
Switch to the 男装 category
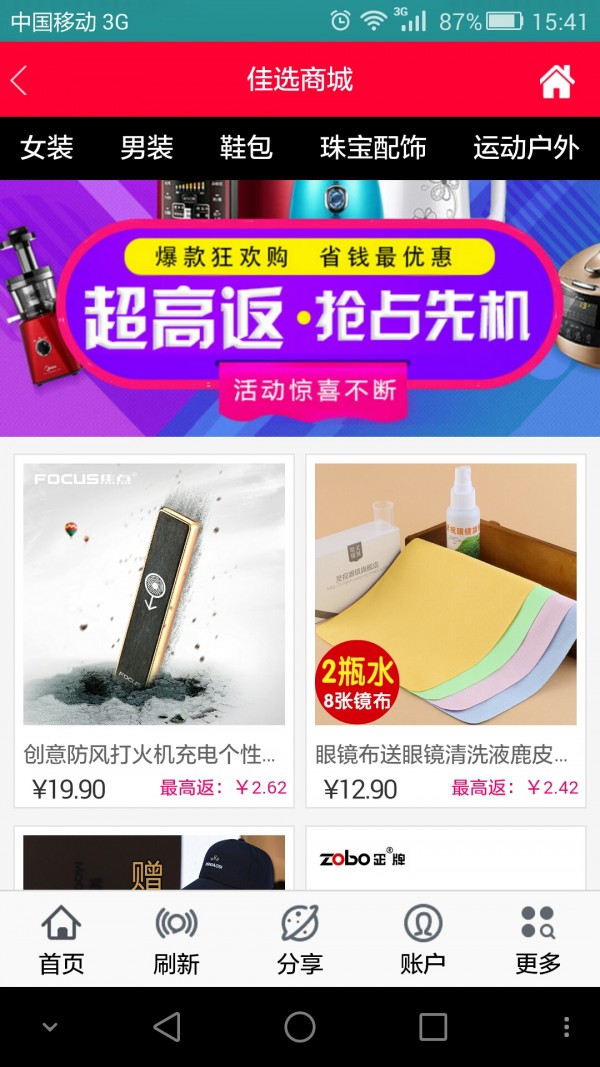[x=147, y=148]
